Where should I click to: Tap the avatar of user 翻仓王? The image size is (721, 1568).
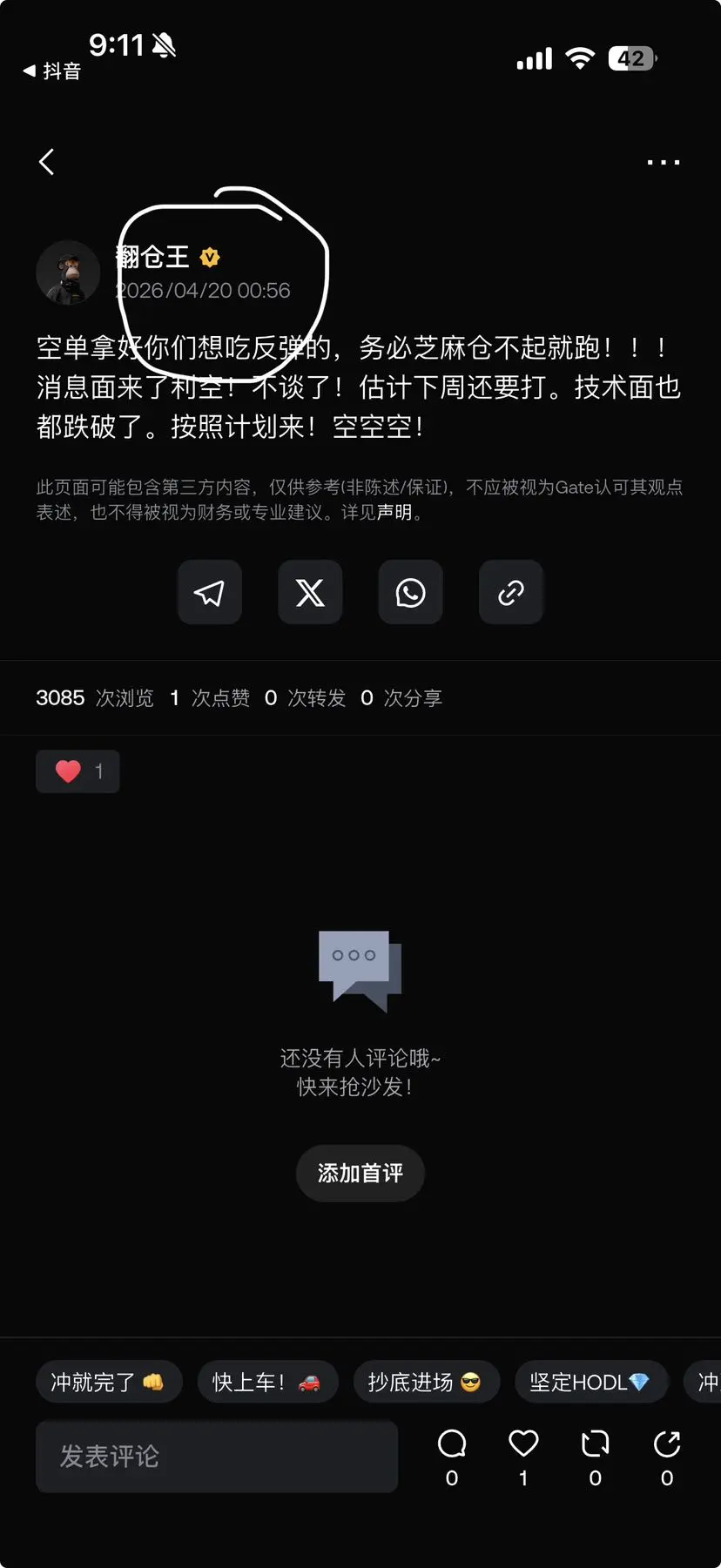[68, 273]
